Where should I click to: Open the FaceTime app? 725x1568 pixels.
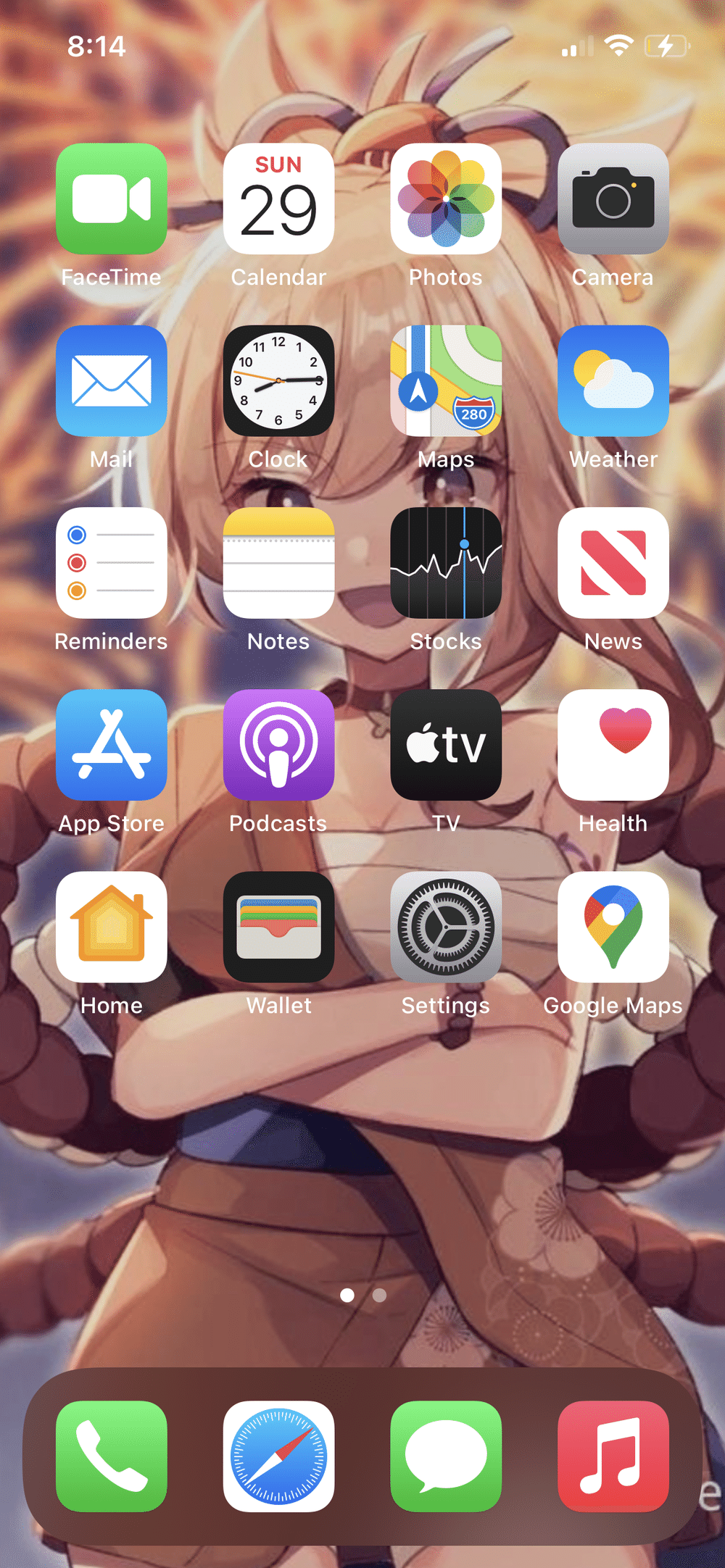pos(112,199)
